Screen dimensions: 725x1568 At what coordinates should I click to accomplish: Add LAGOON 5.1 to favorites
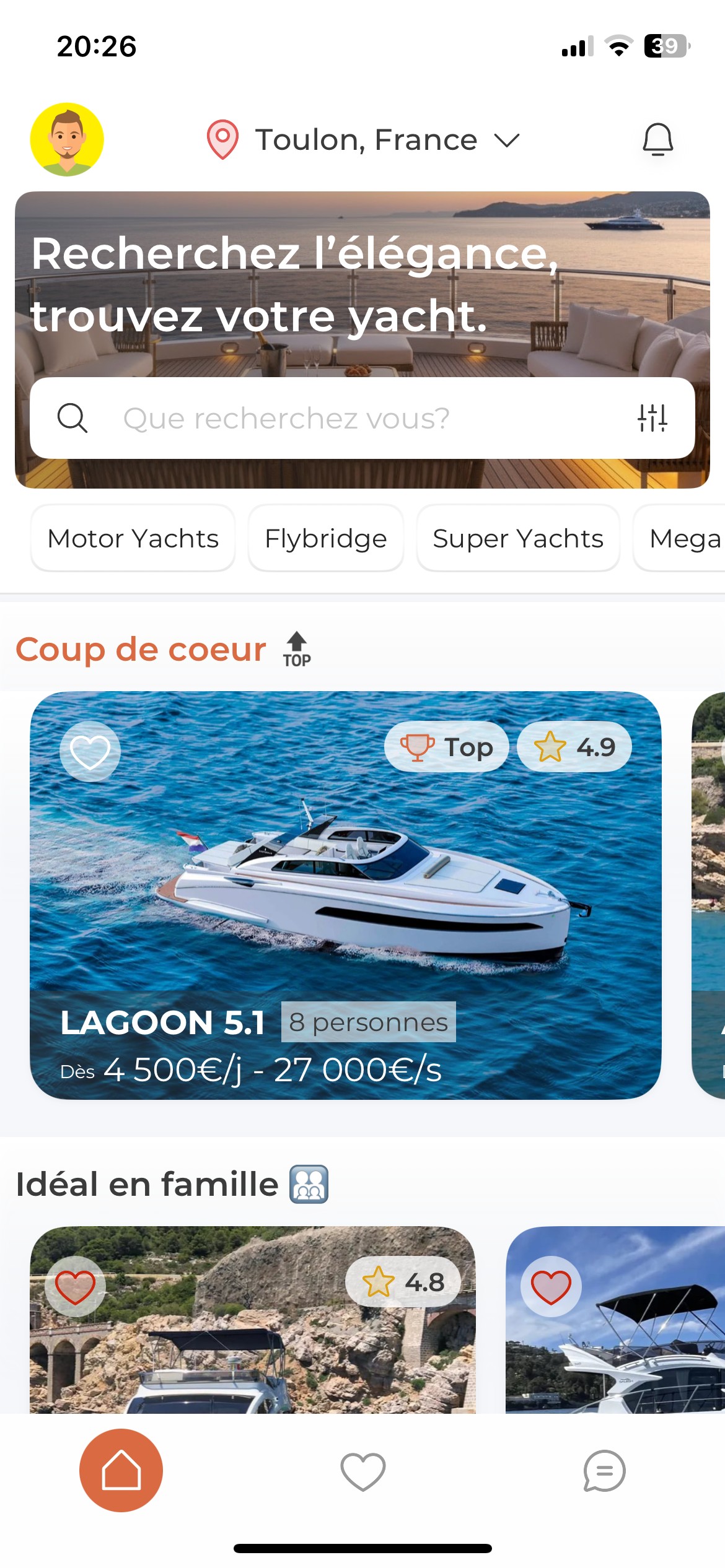90,752
